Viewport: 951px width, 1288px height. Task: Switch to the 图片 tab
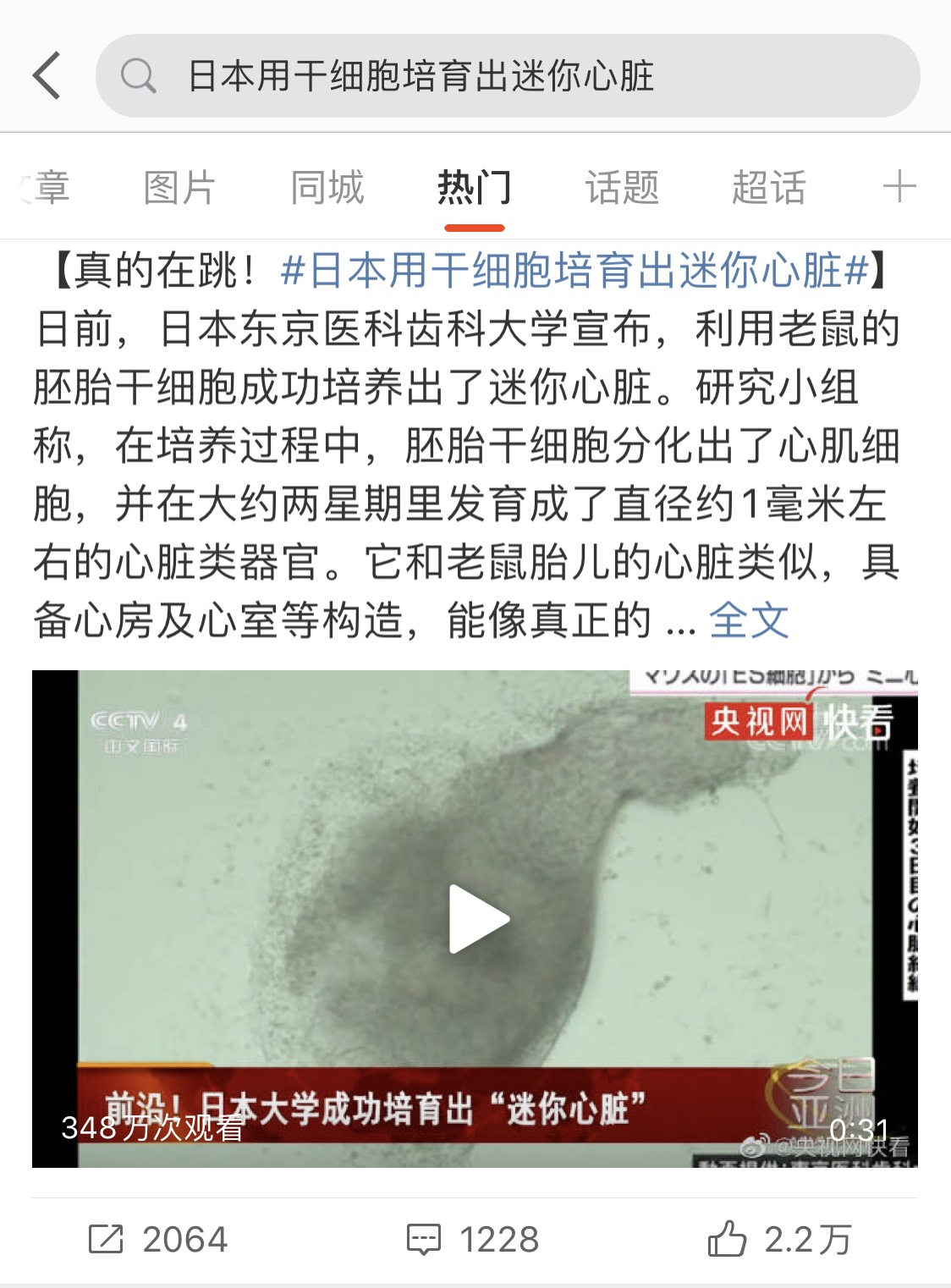[x=179, y=187]
